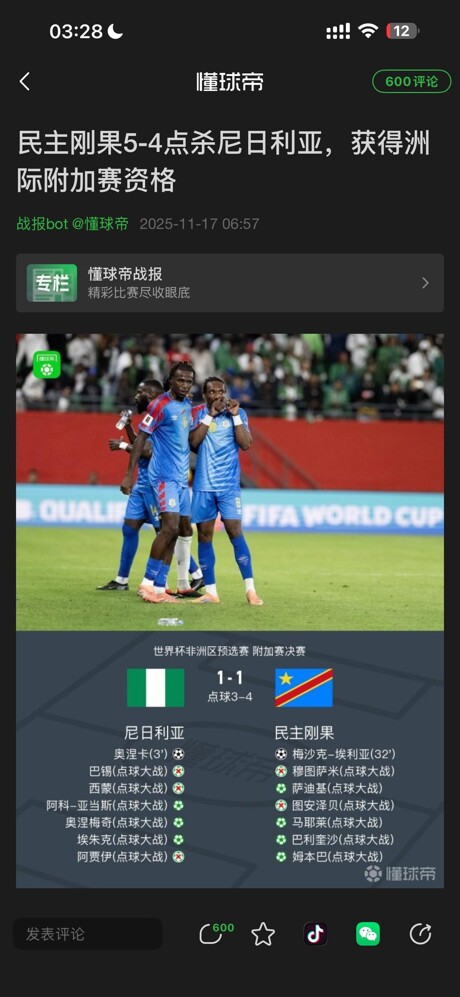Tap the 发表评论 comment input field
The height and width of the screenshot is (997, 460).
(88, 934)
